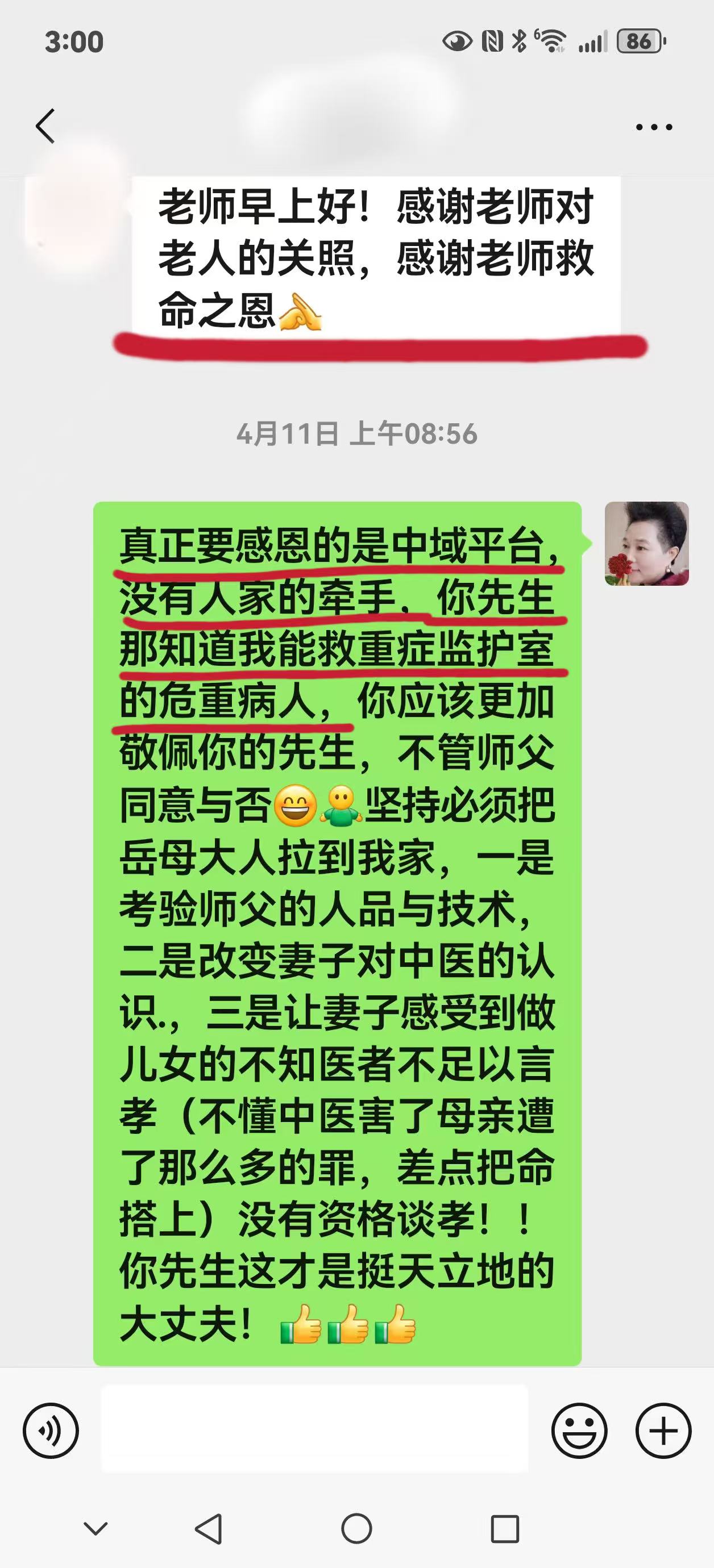Open system recent apps
The height and width of the screenshot is (1568, 714).
[504, 1528]
